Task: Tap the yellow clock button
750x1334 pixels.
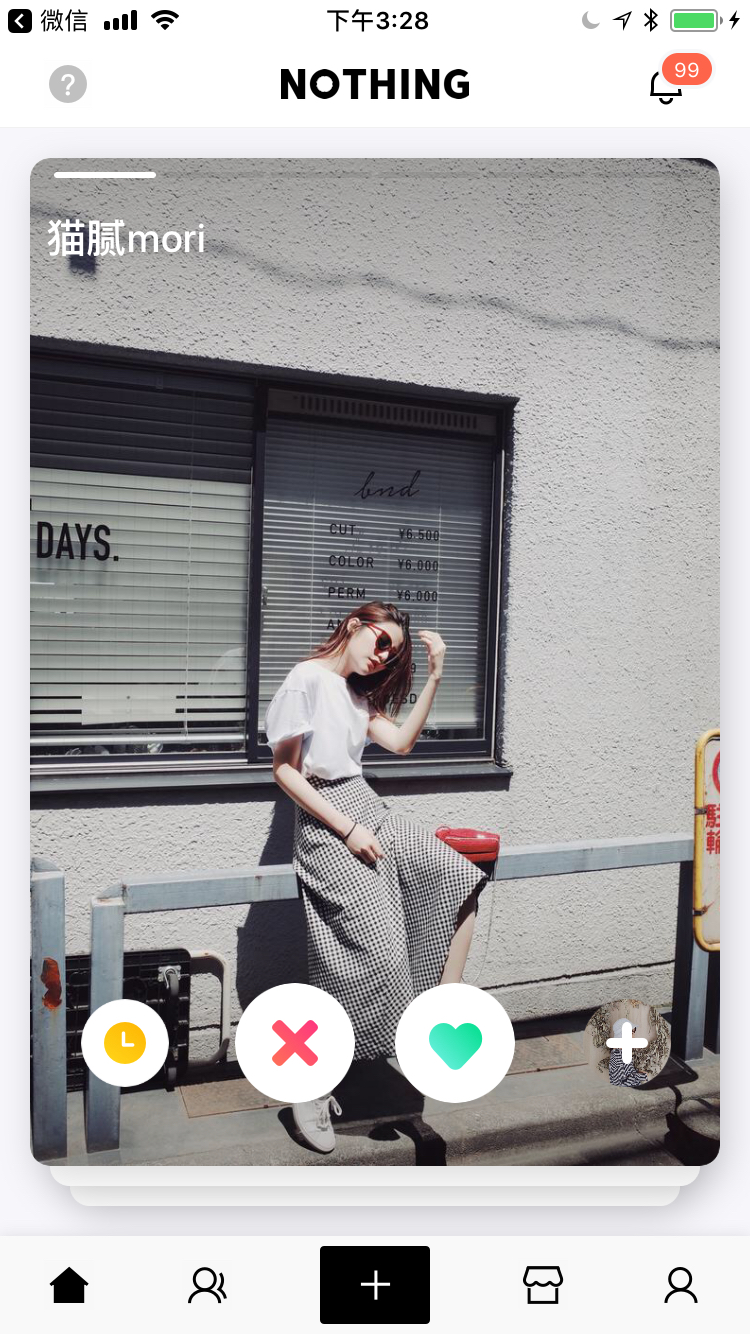Action: click(125, 1043)
